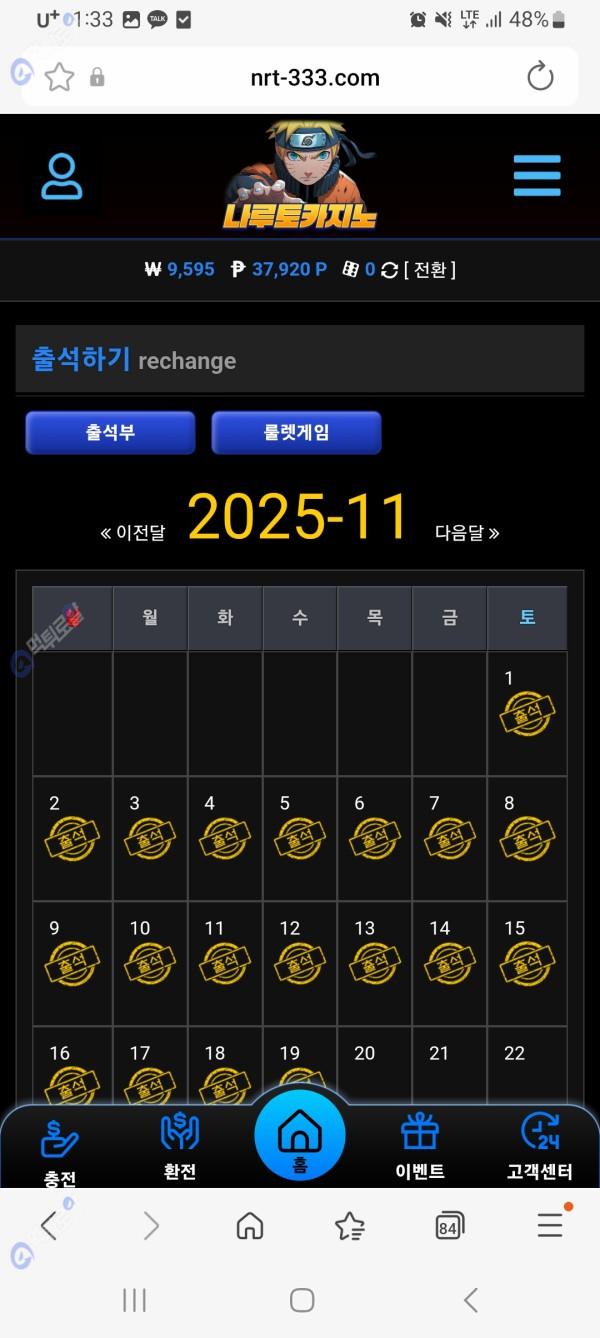Go to the 홈 home button

[300, 1137]
